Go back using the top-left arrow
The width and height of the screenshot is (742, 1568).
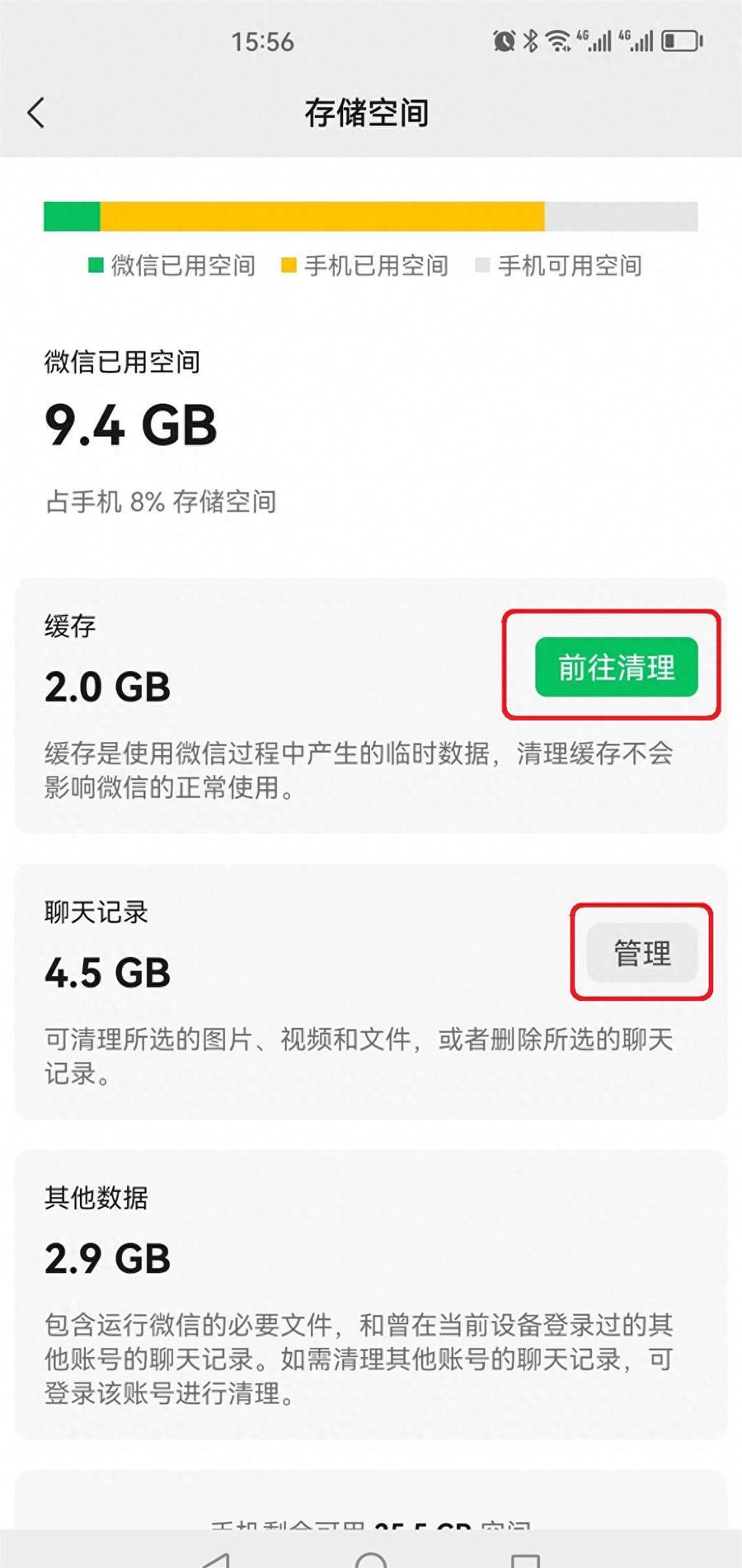click(x=36, y=113)
